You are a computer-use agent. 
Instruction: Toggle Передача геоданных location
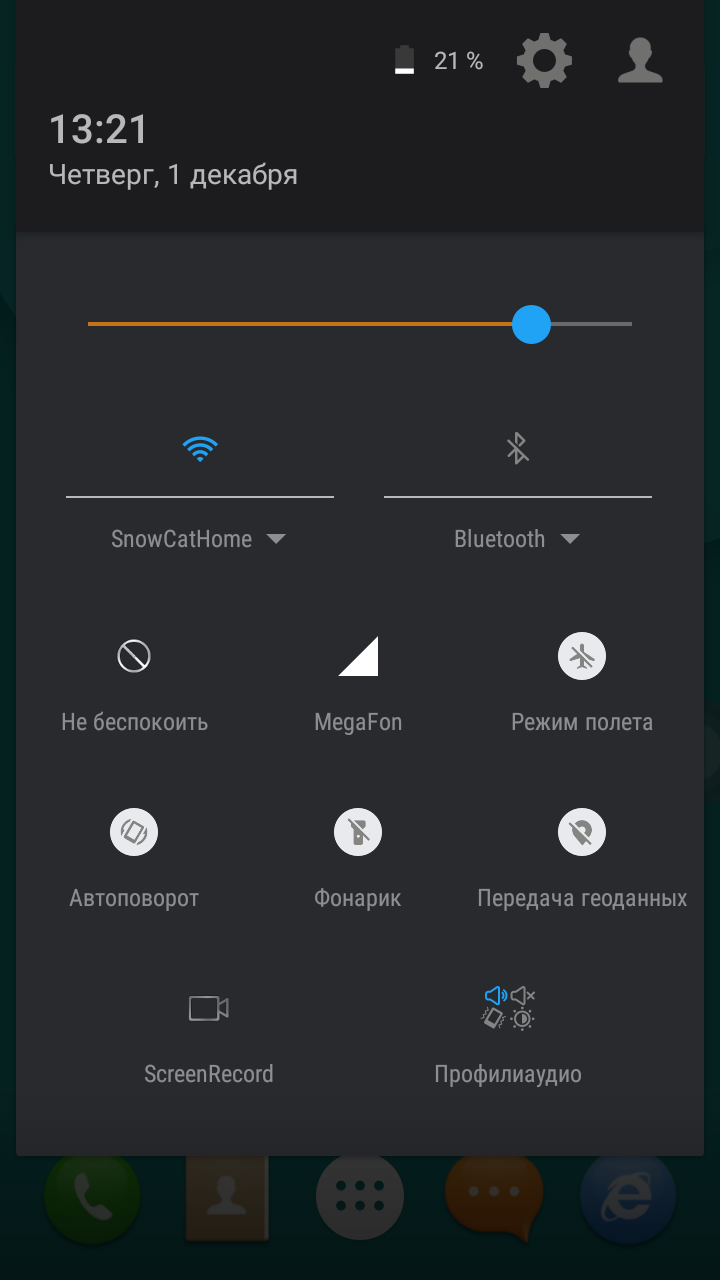coord(582,832)
